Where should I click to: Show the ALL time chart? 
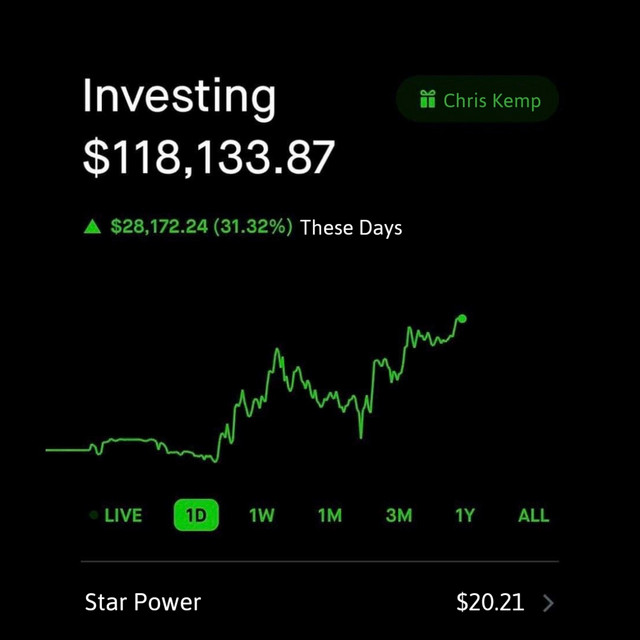(533, 516)
